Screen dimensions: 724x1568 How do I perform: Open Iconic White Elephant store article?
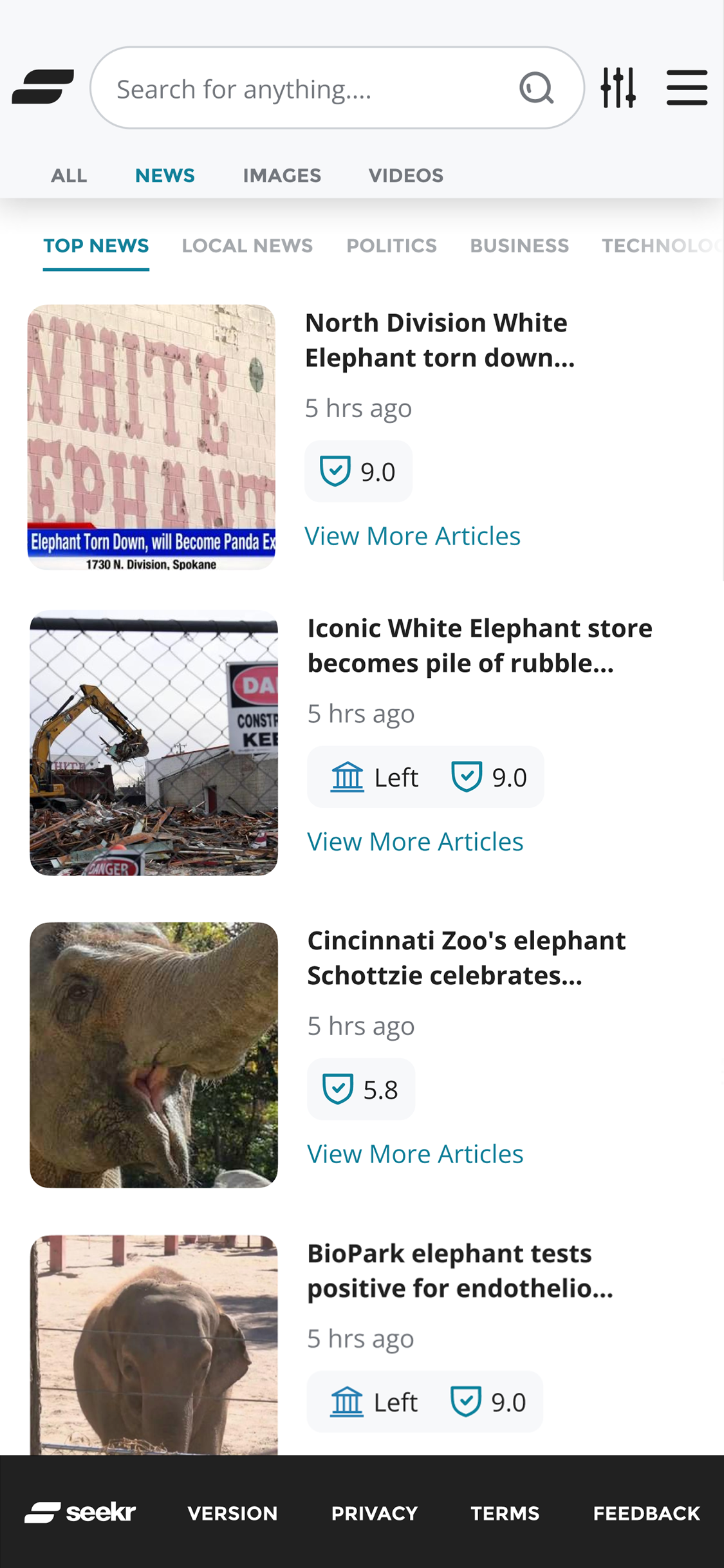tap(480, 646)
